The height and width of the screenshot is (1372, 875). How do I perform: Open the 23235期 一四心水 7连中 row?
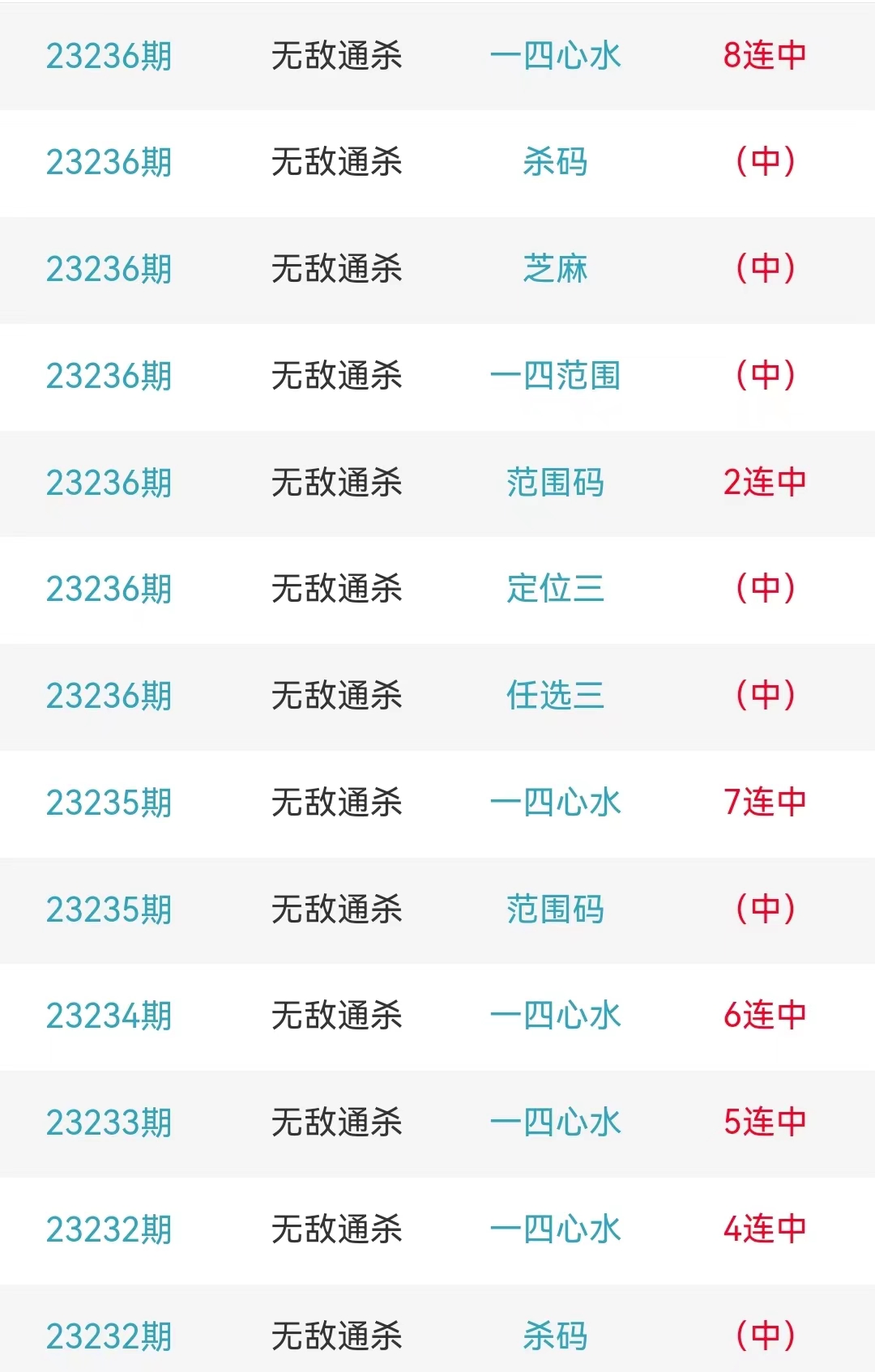point(555,803)
